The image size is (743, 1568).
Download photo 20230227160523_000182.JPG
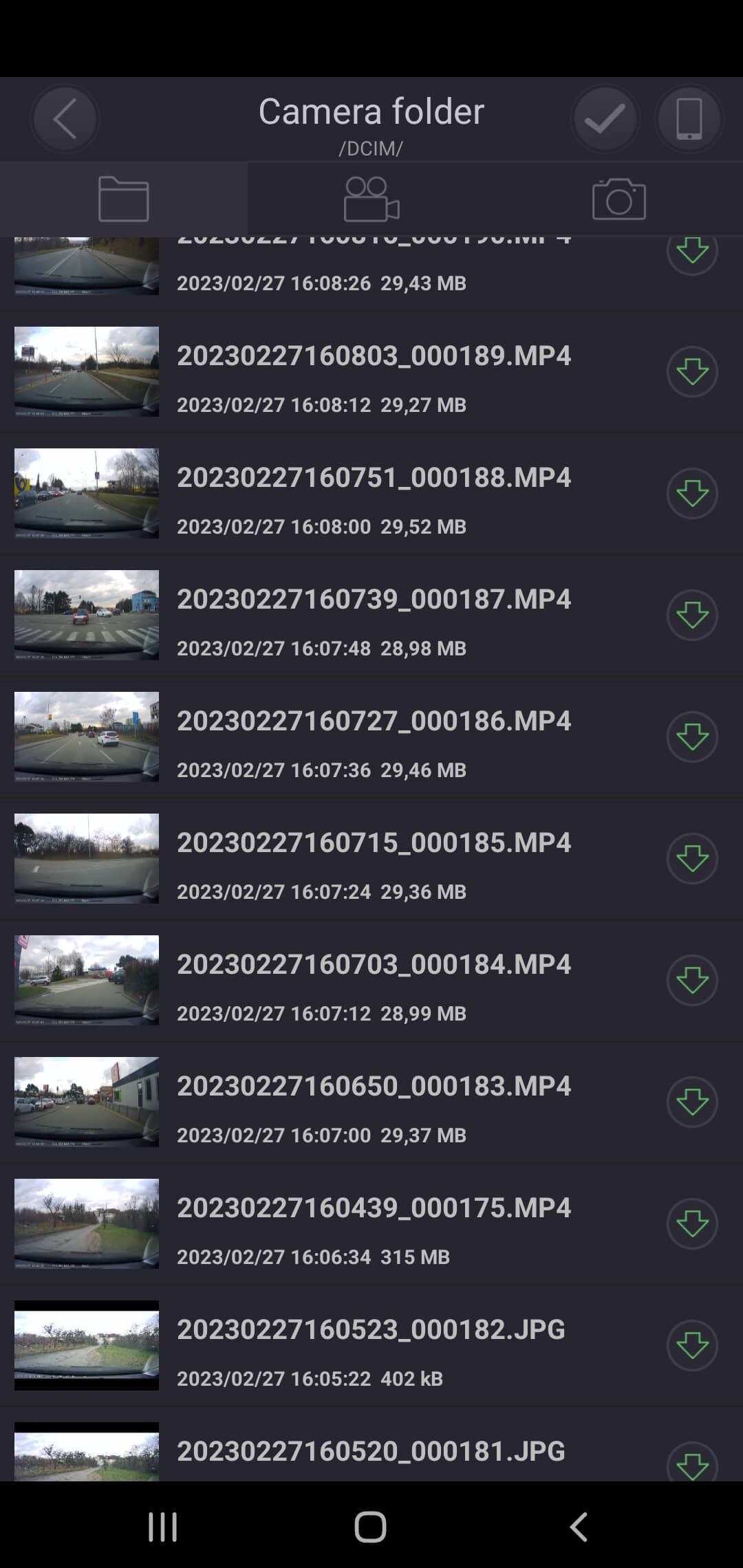(x=692, y=1346)
